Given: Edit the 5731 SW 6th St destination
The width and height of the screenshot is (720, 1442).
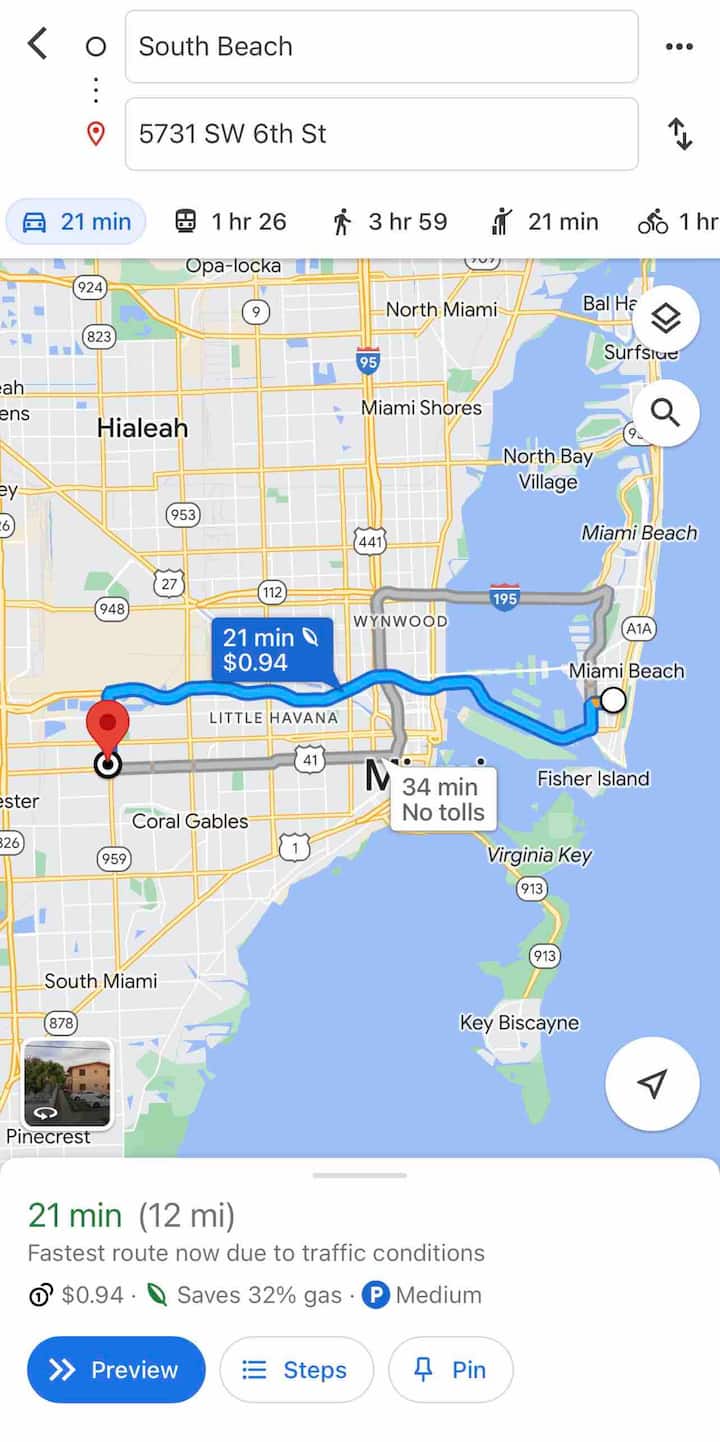Looking at the screenshot, I should (381, 134).
